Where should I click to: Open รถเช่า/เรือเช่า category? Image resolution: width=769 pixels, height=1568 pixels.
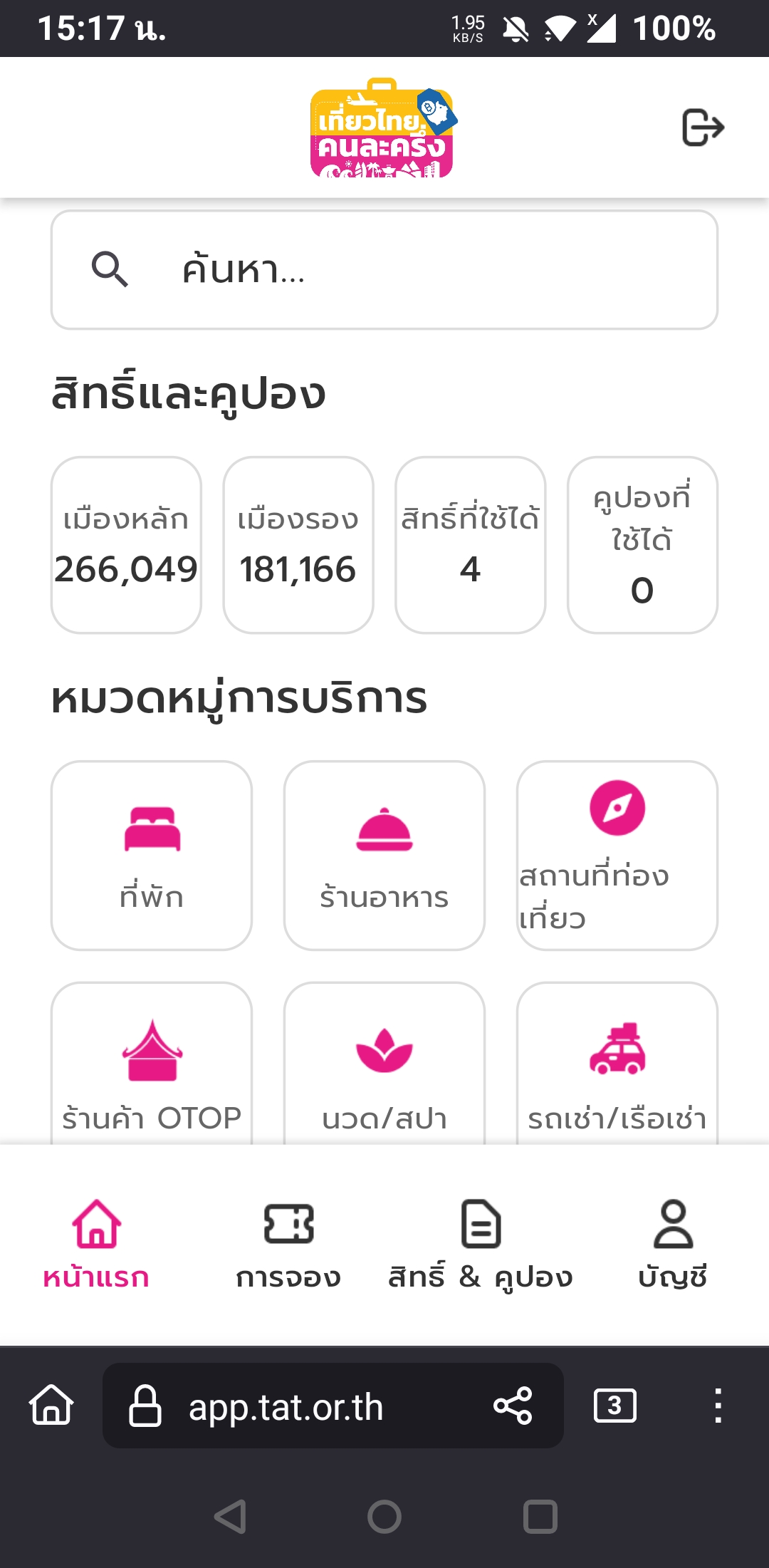coord(617,1063)
